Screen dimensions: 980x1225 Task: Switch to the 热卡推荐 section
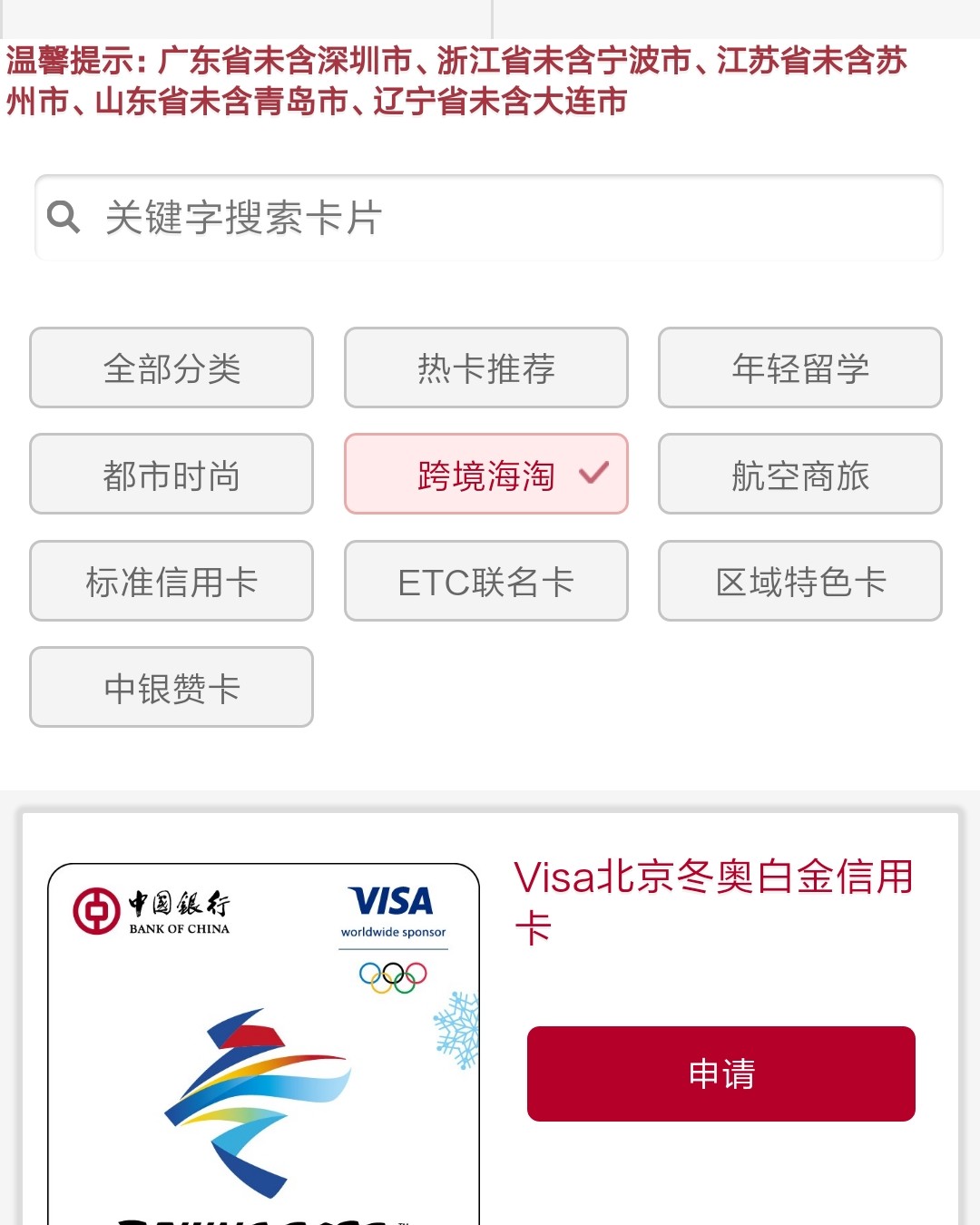(485, 367)
